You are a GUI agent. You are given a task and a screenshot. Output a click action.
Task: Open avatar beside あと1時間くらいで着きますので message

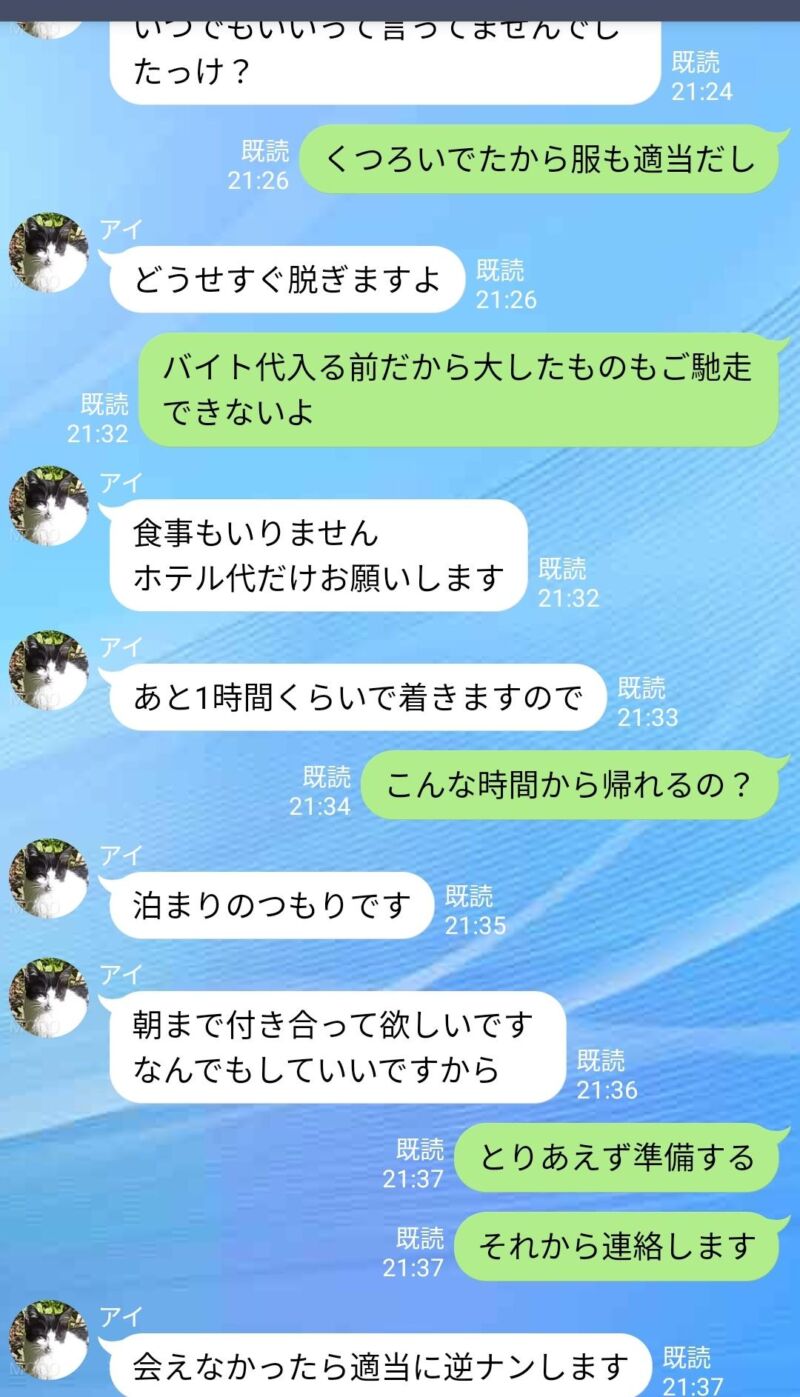pos(49,670)
